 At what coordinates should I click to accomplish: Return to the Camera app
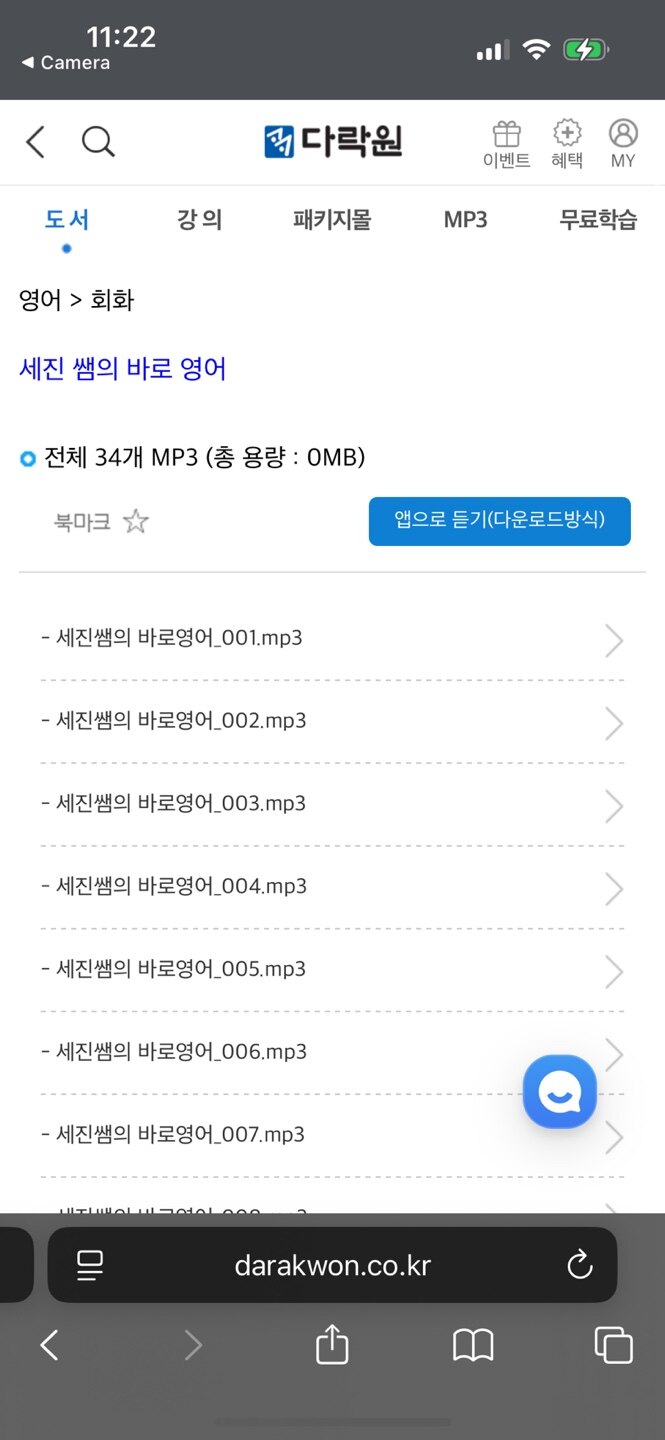(66, 62)
